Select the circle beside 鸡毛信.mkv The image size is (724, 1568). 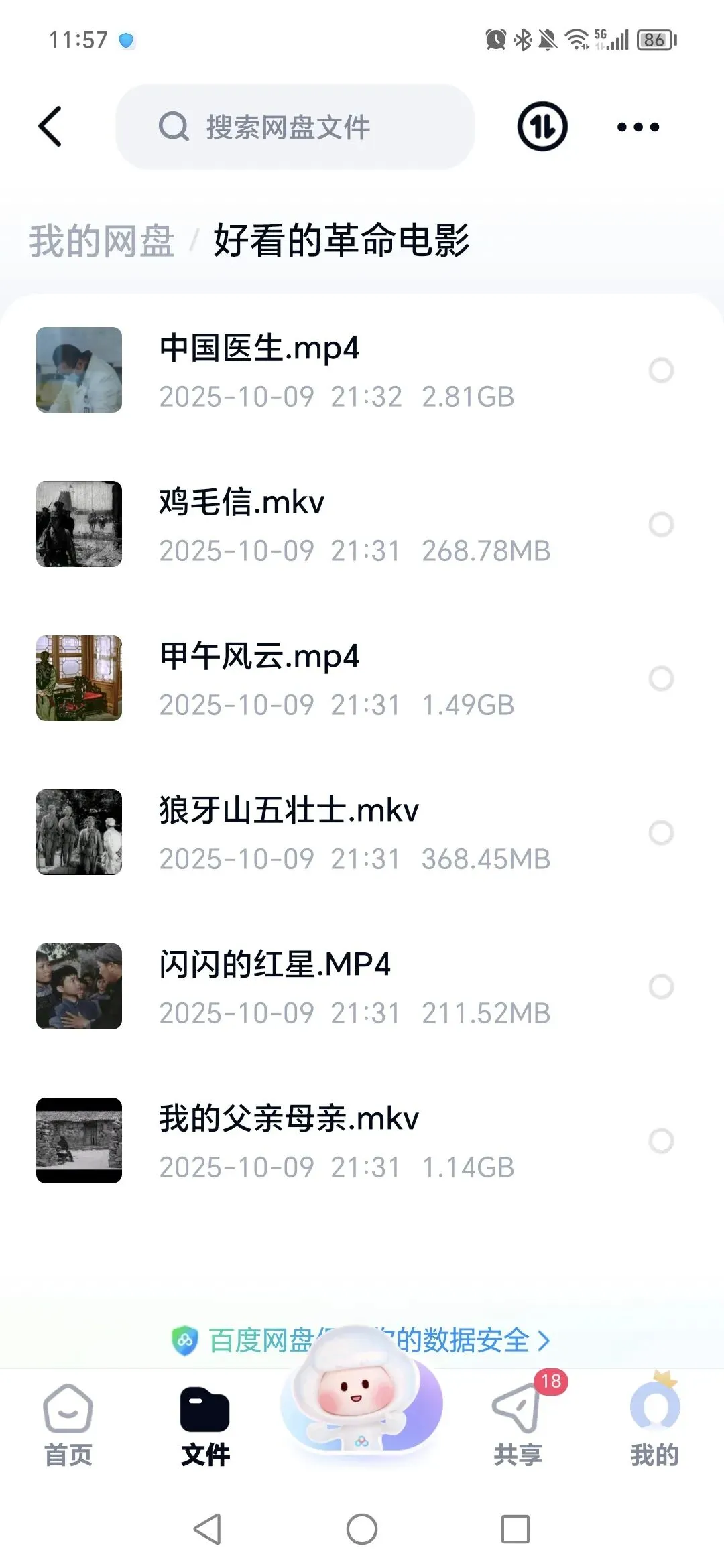tap(661, 524)
